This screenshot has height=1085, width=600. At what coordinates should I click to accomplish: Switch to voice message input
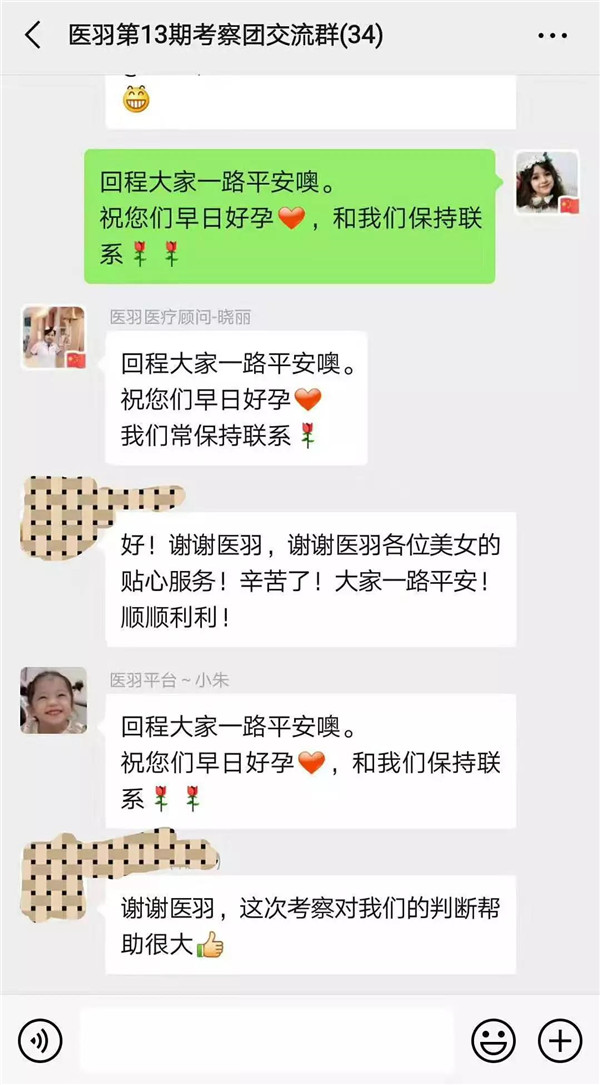tap(40, 1041)
